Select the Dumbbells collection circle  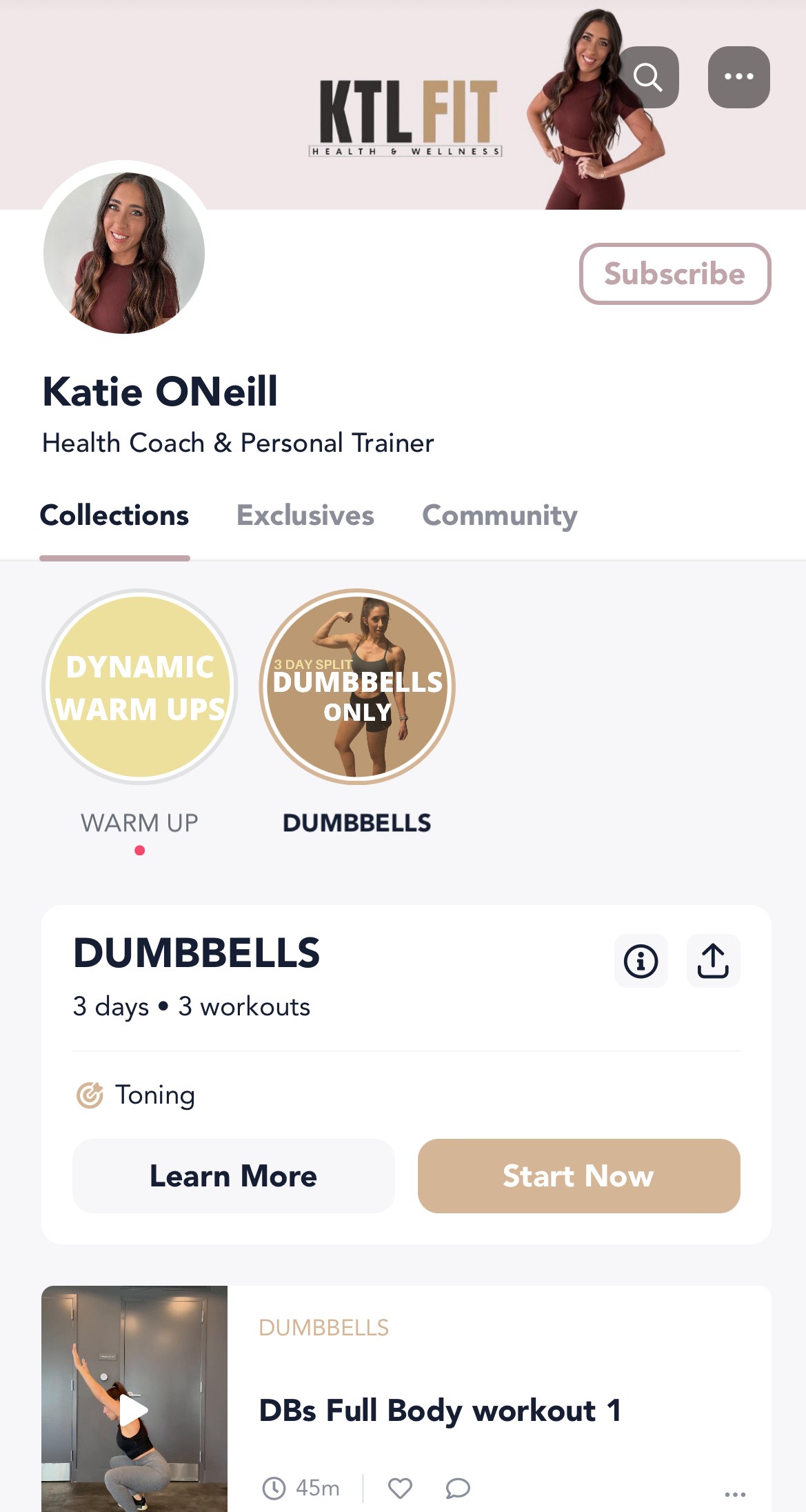(357, 686)
